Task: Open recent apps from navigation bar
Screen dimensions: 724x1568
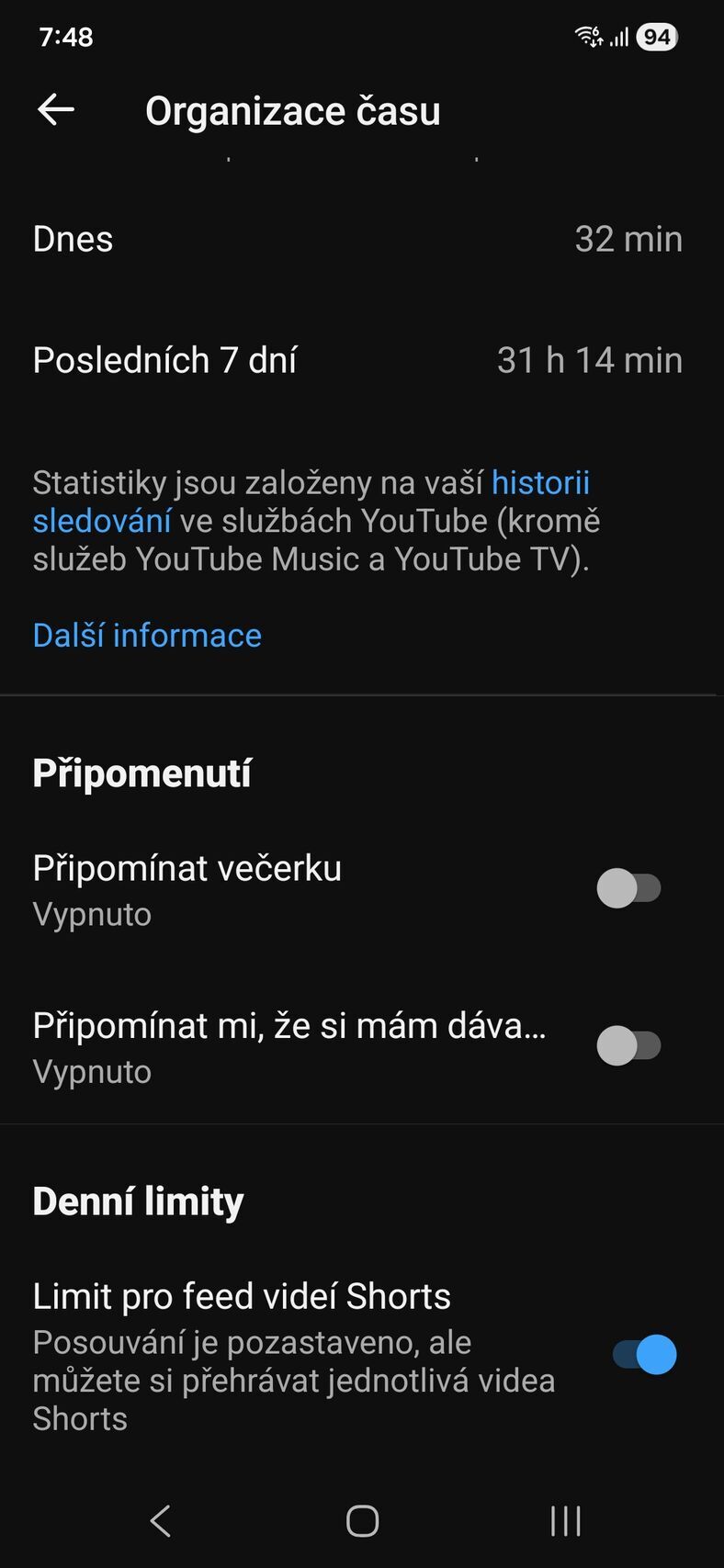Action: (564, 1520)
